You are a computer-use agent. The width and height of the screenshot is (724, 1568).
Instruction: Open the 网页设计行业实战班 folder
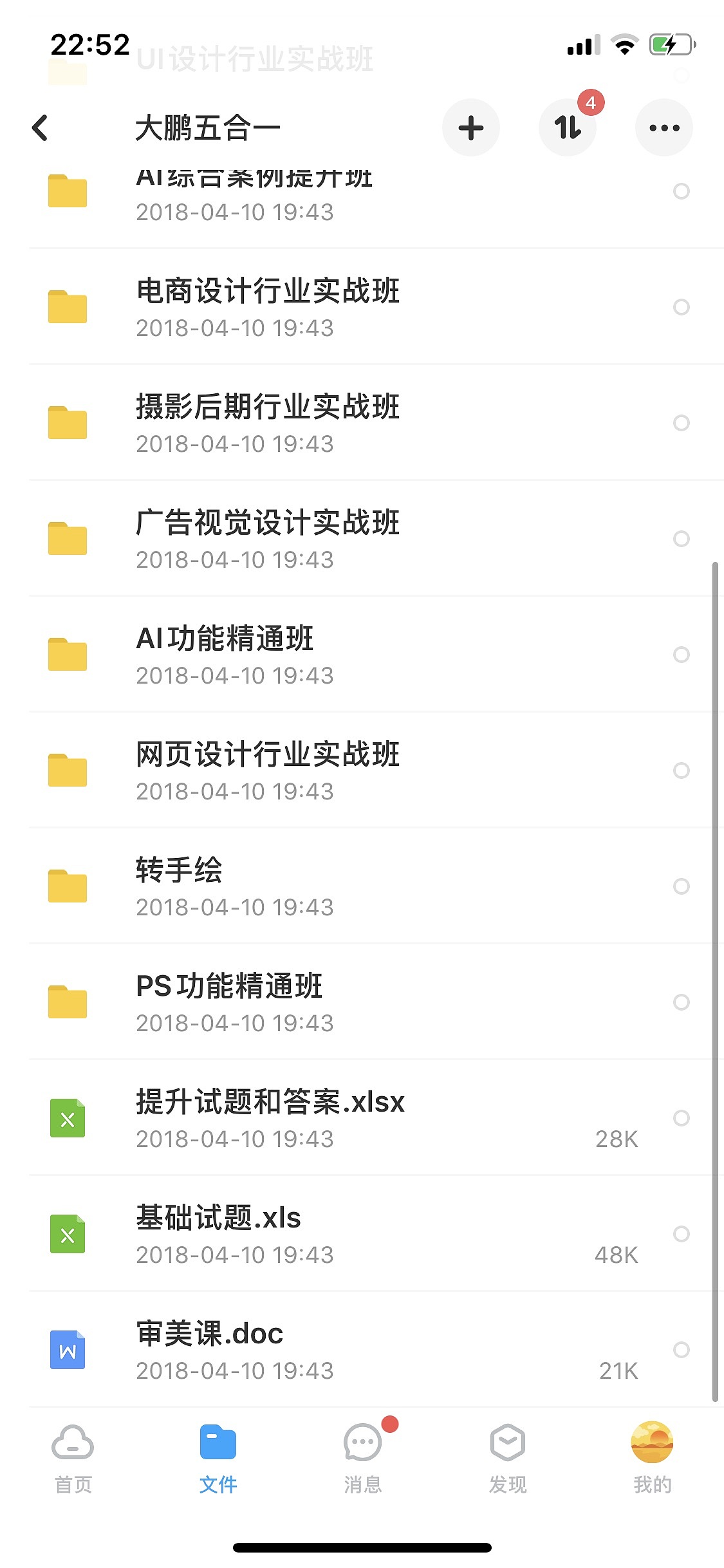tap(268, 770)
